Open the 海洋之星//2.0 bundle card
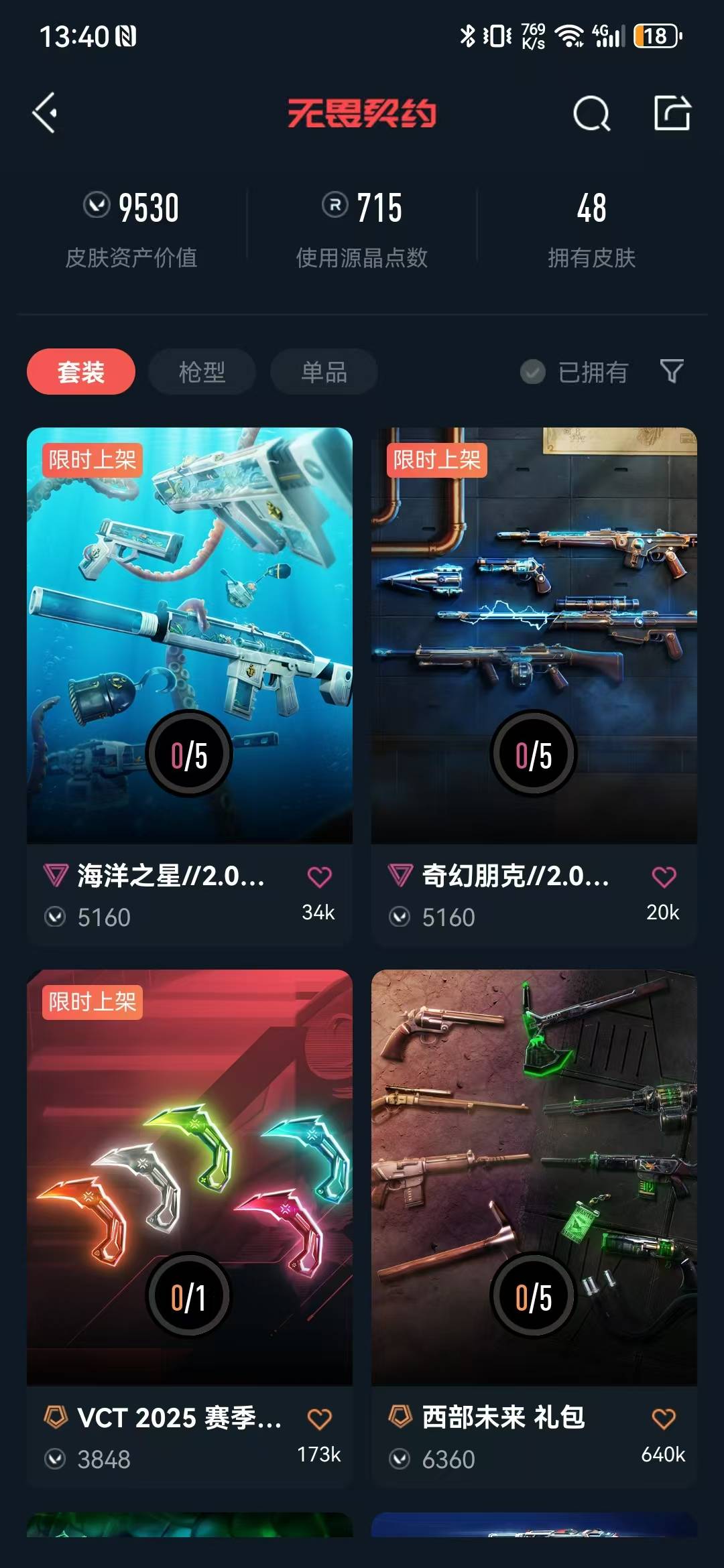The image size is (724, 1568). [190, 686]
